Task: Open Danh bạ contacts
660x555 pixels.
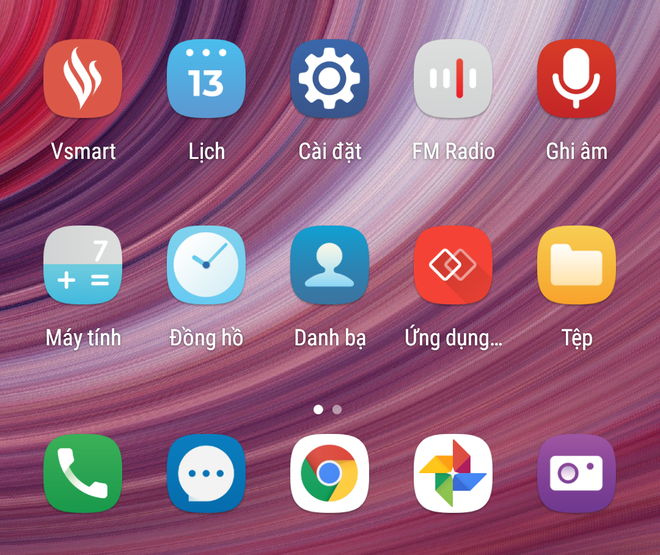Action: (330, 265)
